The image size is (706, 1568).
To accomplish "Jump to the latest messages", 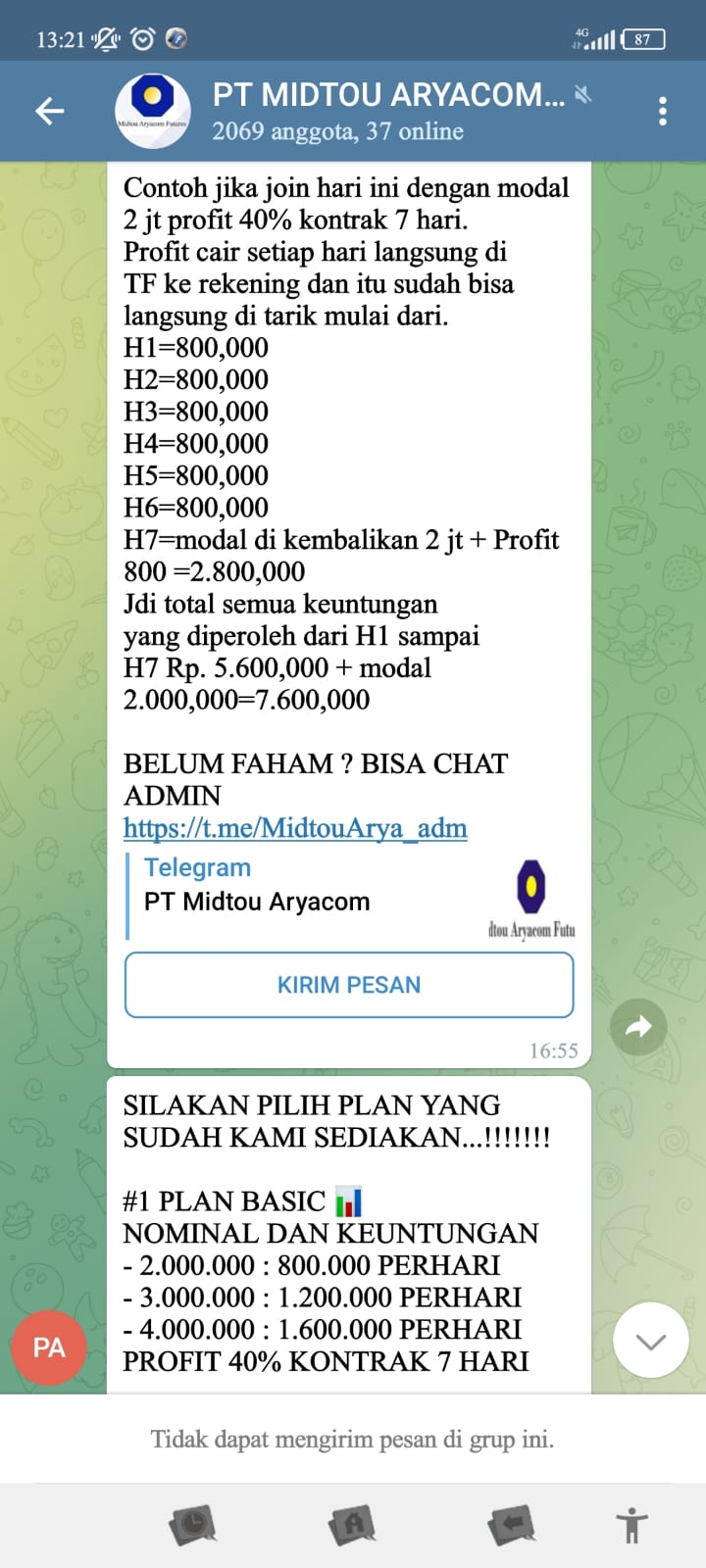I will (650, 1341).
